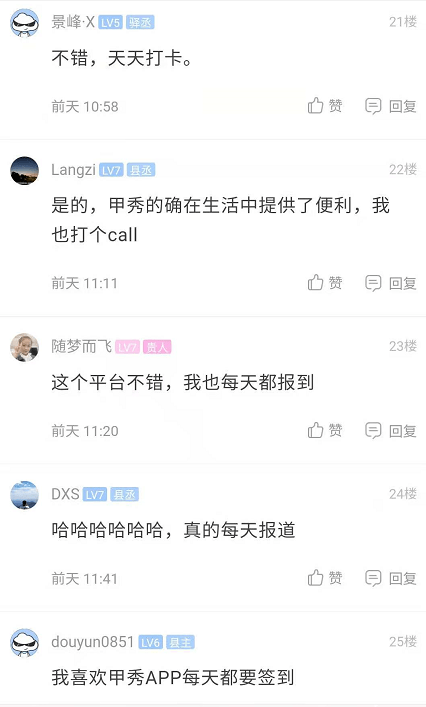Like Langzi's comment about 甲秀
Viewport: 426px width, 707px height.
(325, 283)
